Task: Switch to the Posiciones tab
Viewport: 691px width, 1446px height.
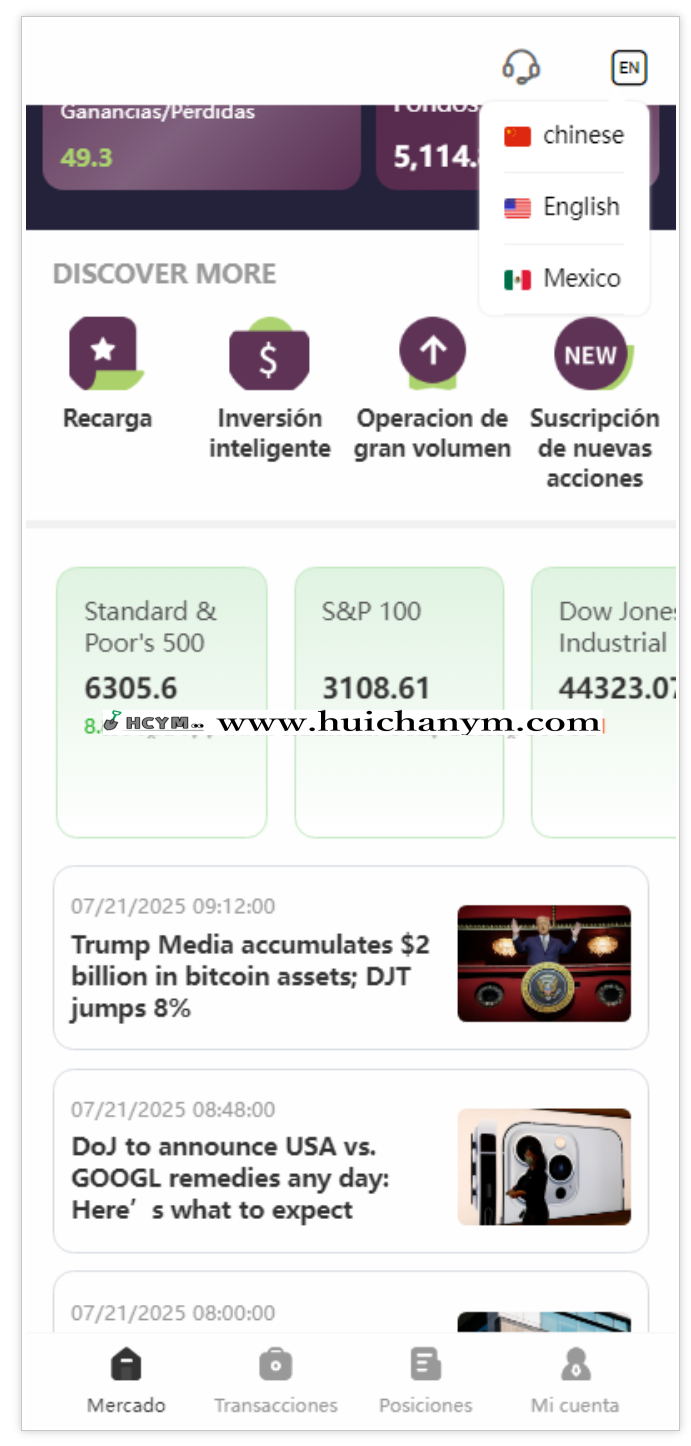Action: click(x=425, y=1379)
